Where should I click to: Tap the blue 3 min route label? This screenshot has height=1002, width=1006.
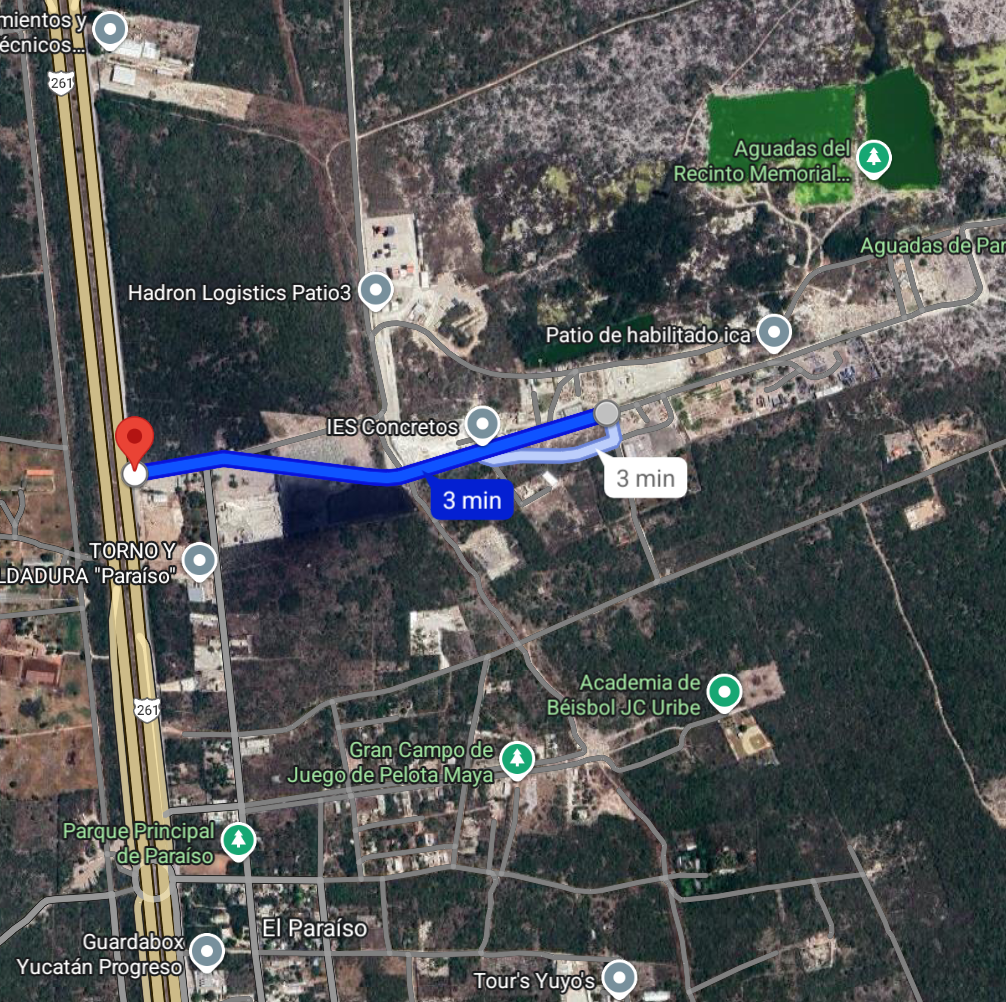coord(471,500)
